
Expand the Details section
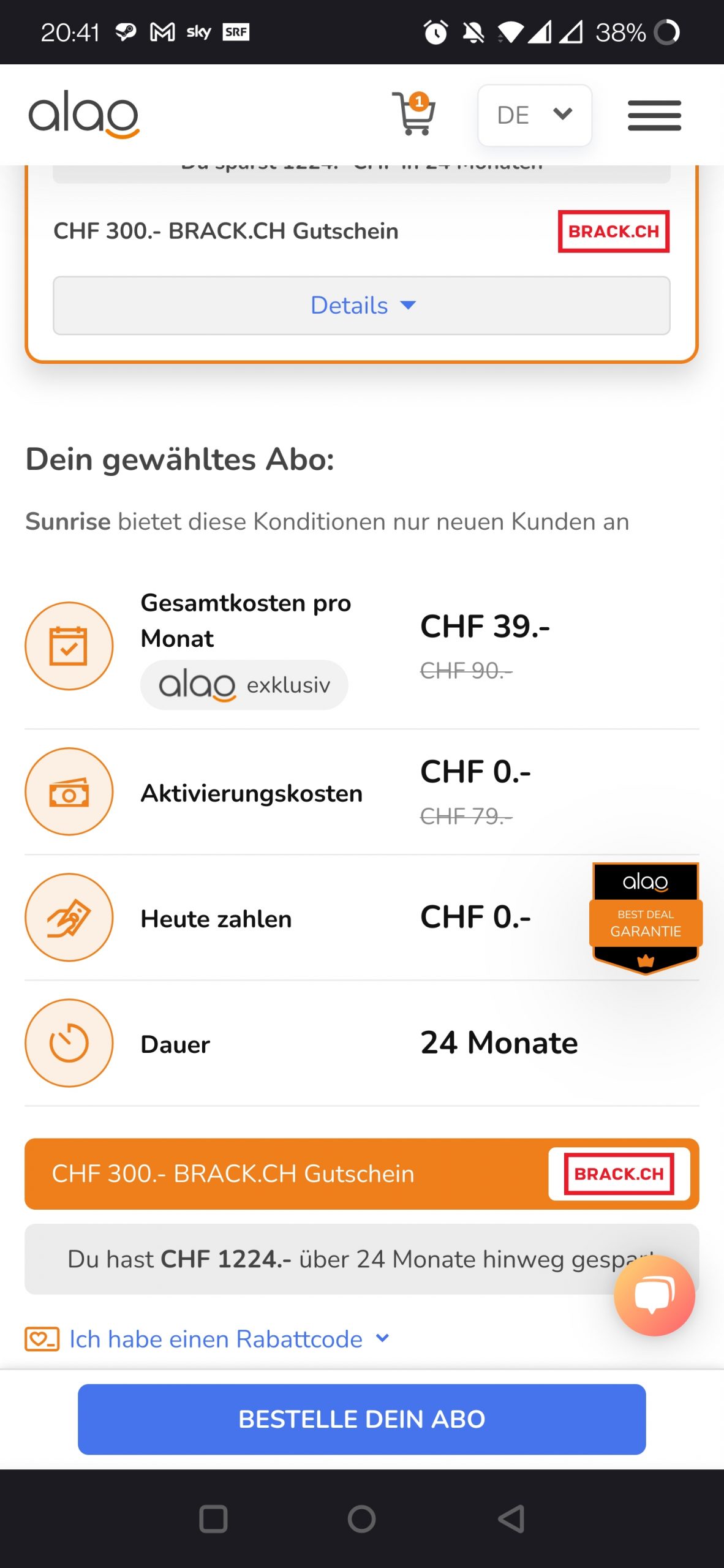(361, 305)
